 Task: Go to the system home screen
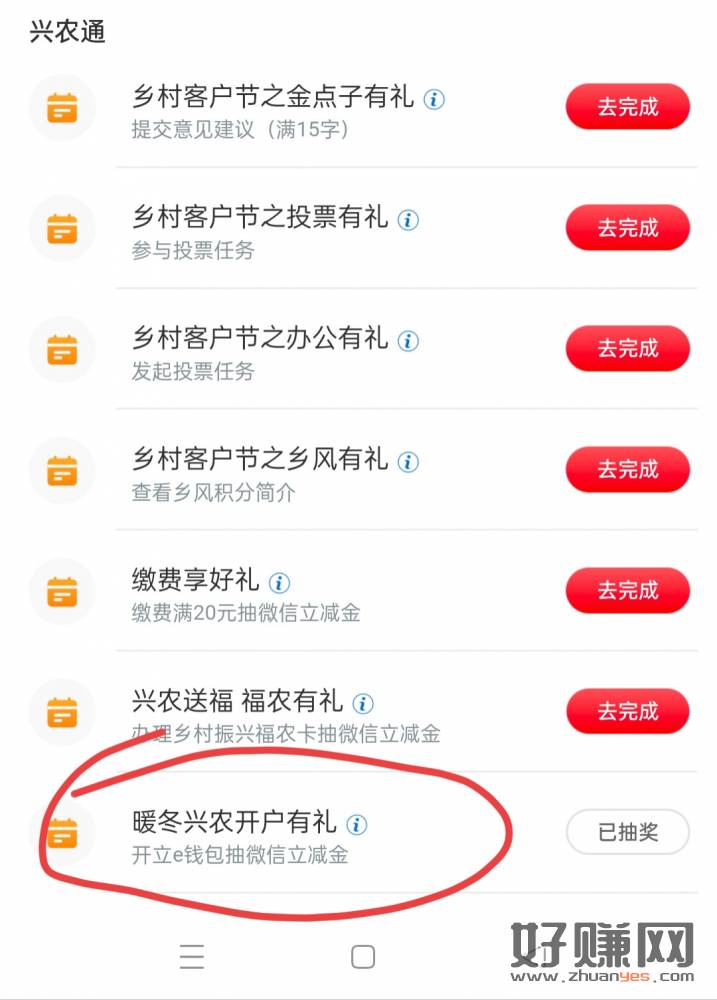point(363,957)
